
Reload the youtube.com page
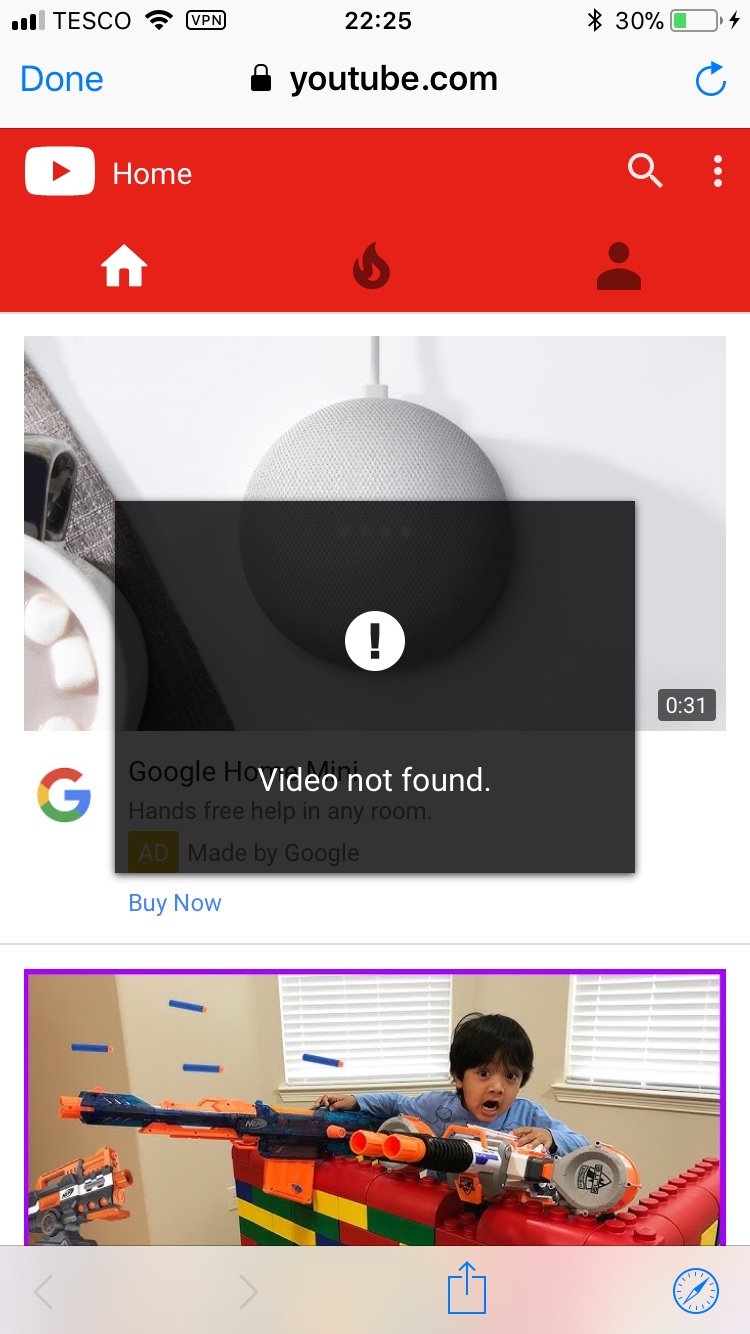click(x=710, y=80)
